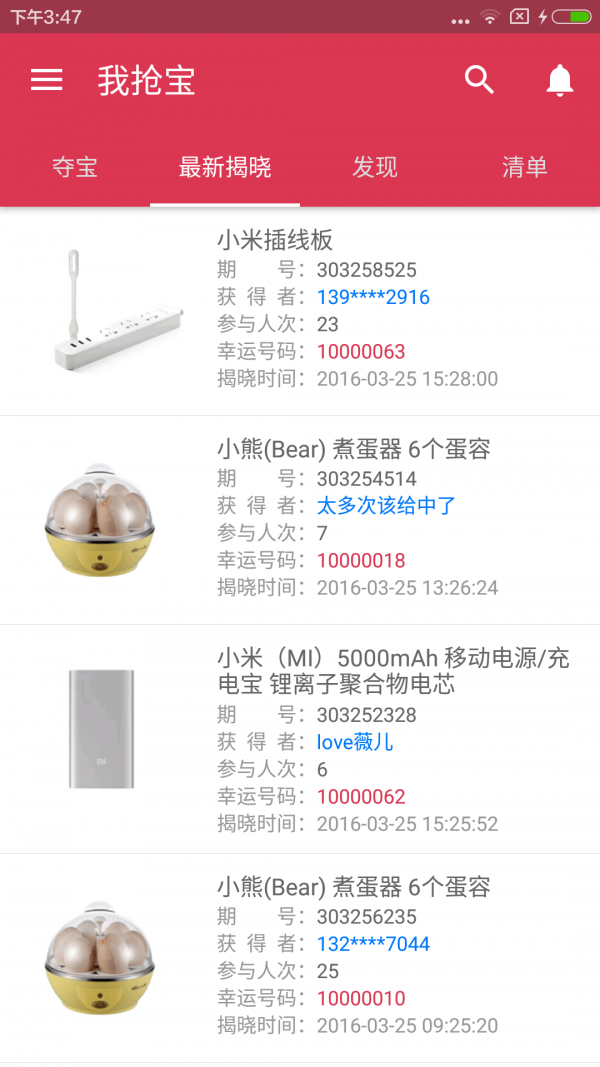View winner love薇儿's profile
Image resolution: width=600 pixels, height=1067 pixels.
click(355, 742)
